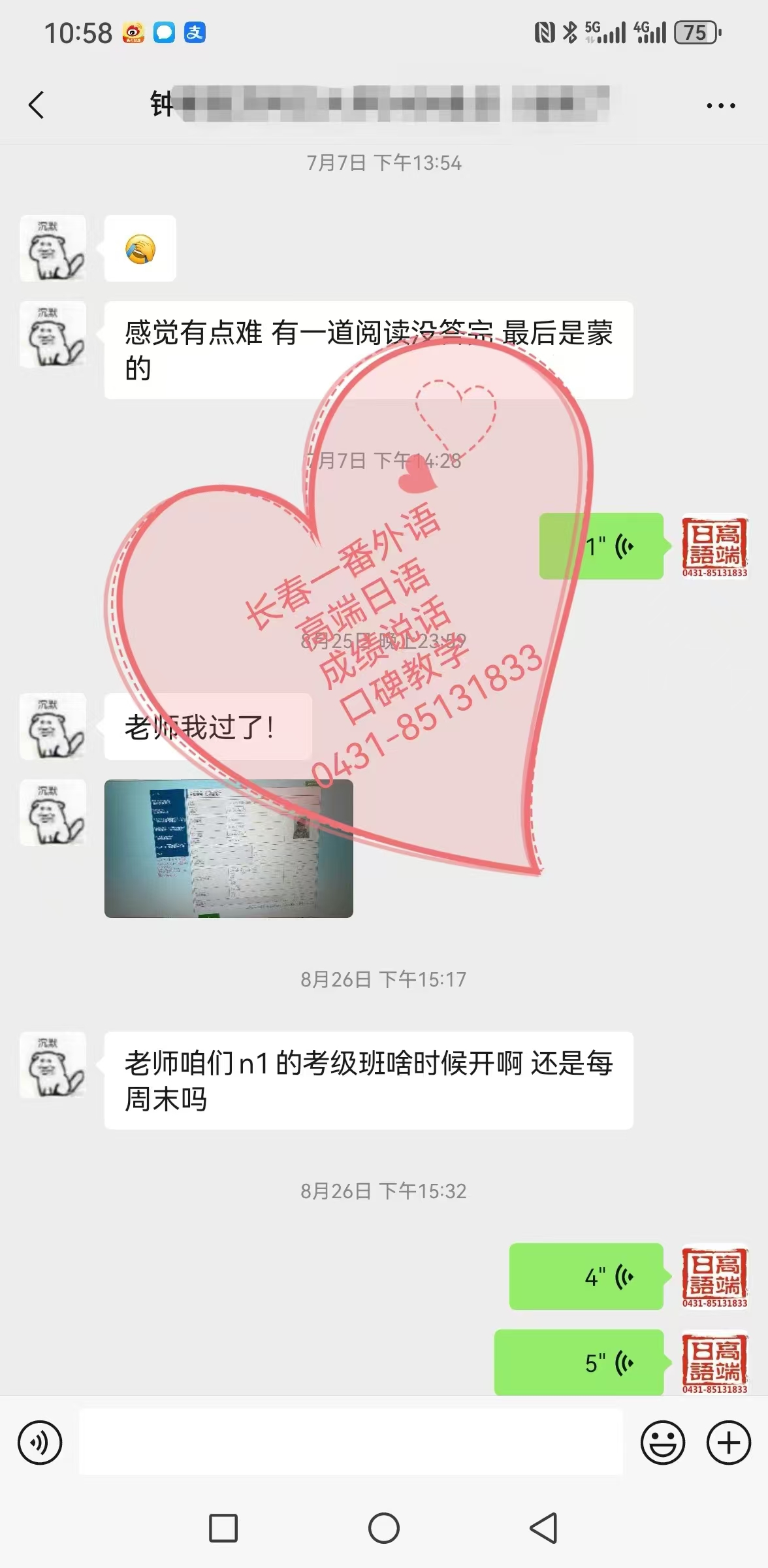Open the chat overflow menu
The height and width of the screenshot is (1568, 768).
click(720, 105)
